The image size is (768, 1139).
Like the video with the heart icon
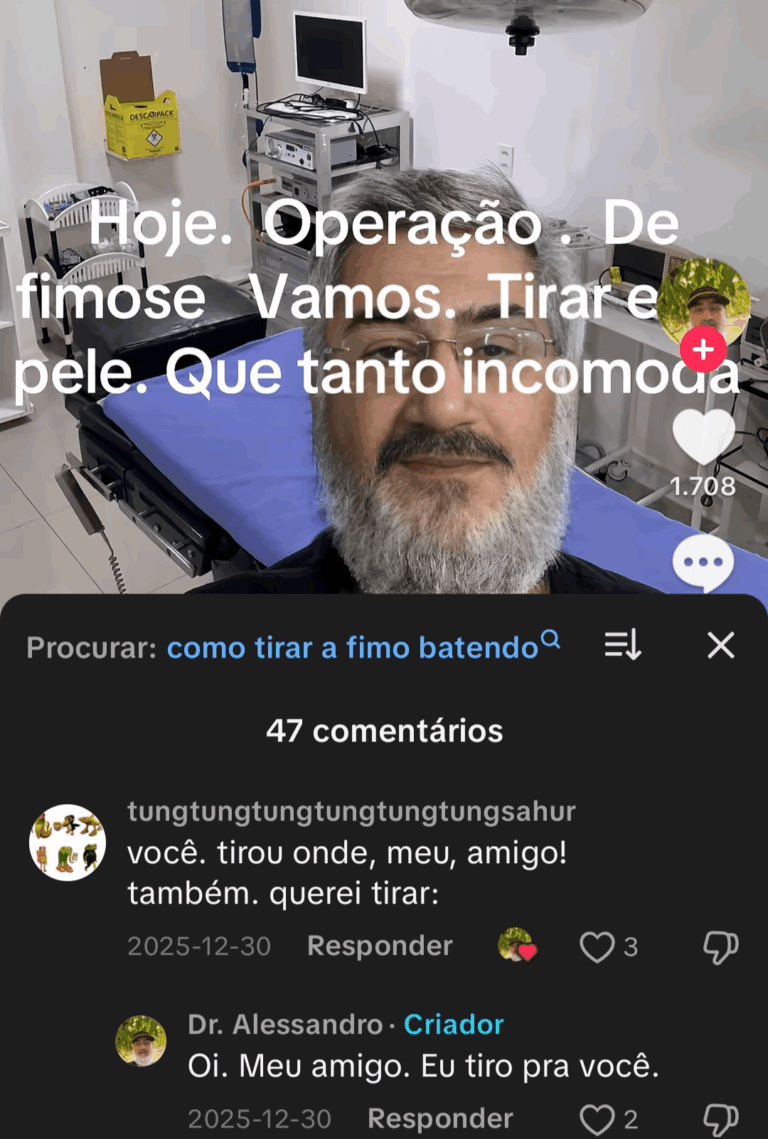(x=703, y=438)
